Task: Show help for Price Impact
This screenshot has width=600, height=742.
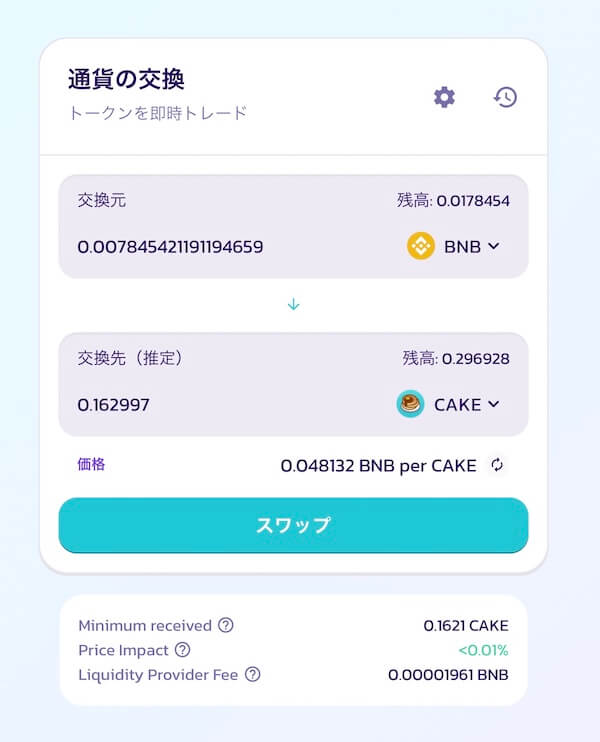Action: click(182, 650)
